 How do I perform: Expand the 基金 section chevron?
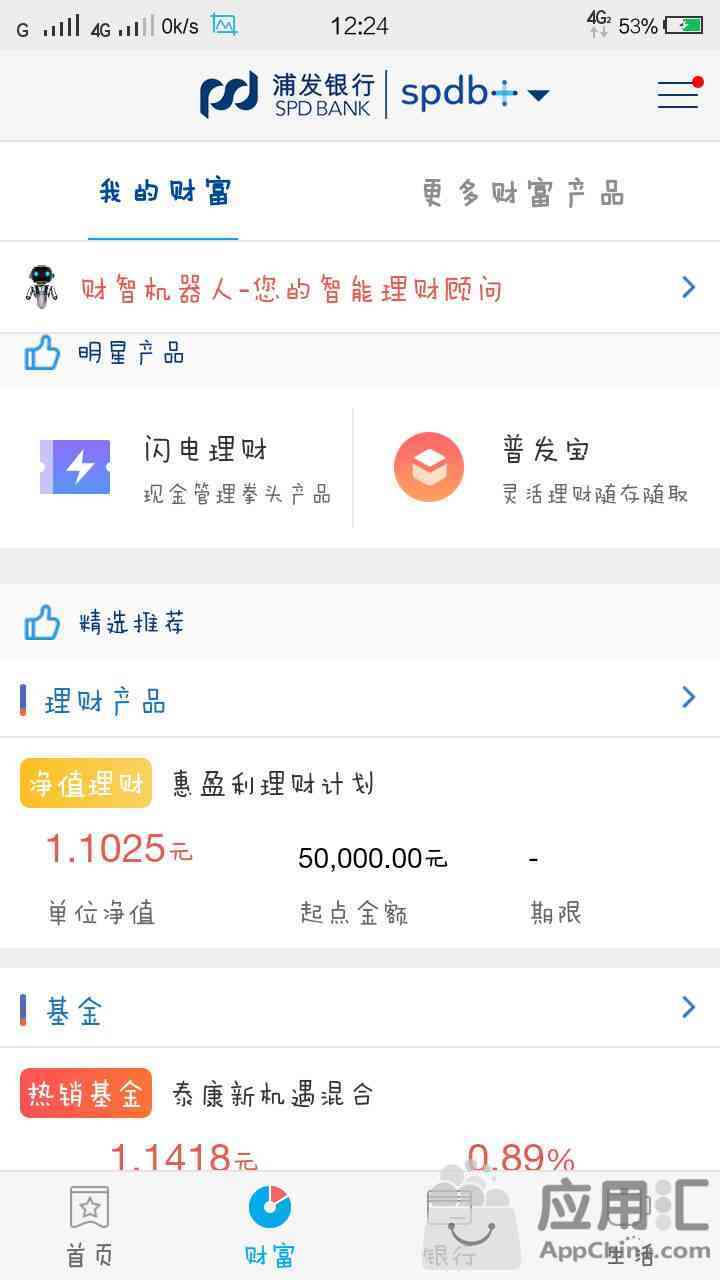click(688, 1008)
